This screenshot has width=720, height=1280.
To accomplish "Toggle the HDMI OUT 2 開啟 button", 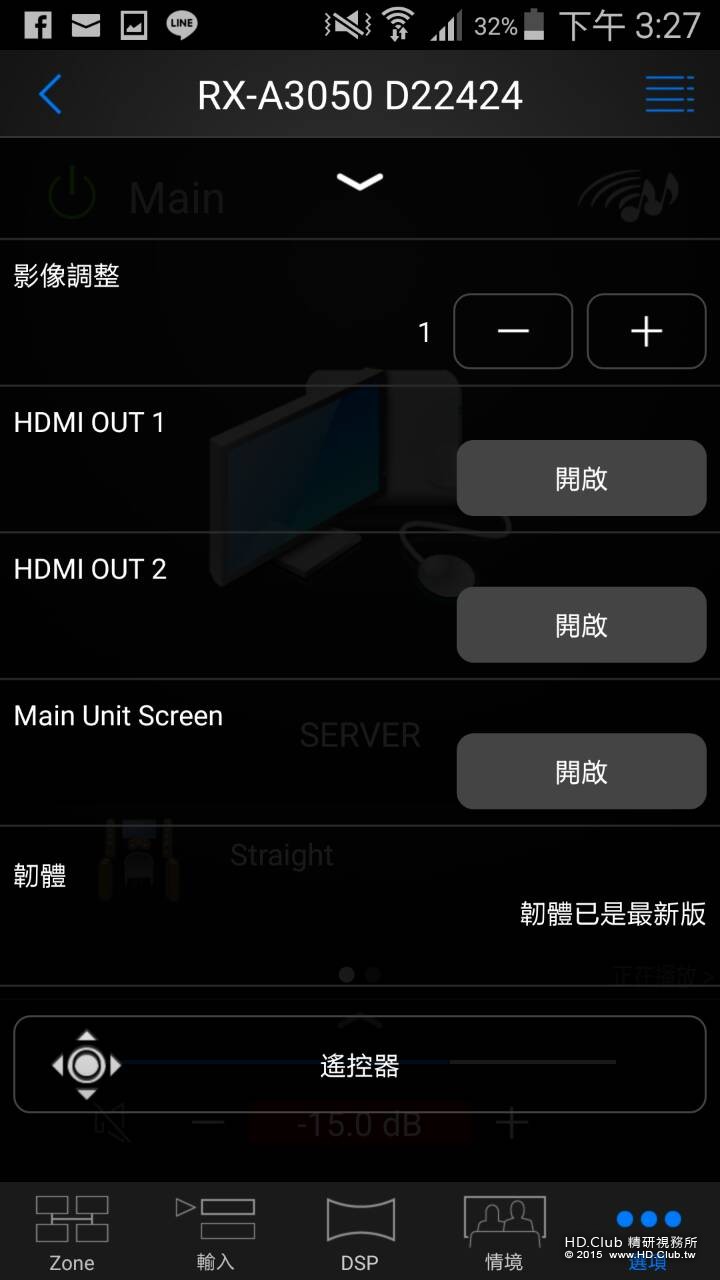I will click(x=581, y=625).
